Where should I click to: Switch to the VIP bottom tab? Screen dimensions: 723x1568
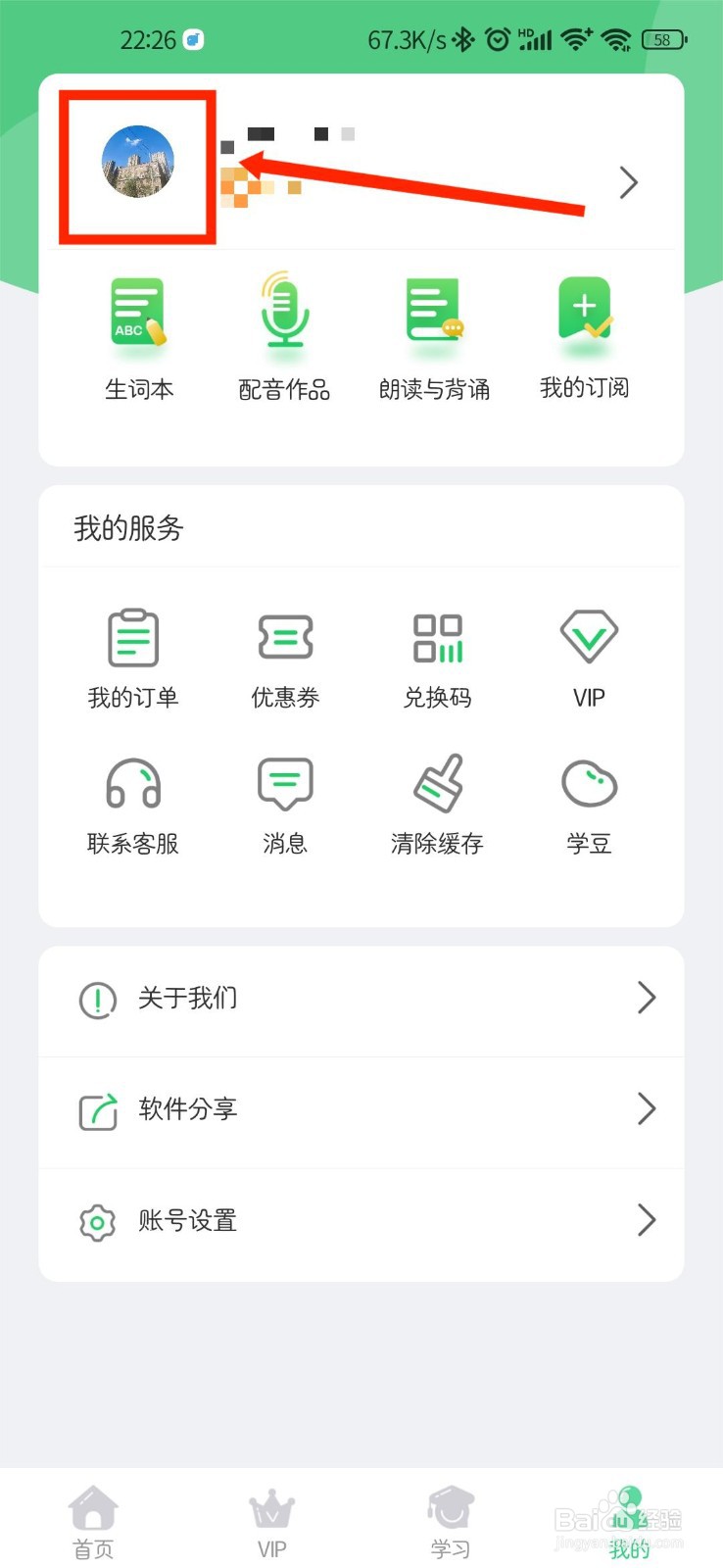(x=271, y=1522)
